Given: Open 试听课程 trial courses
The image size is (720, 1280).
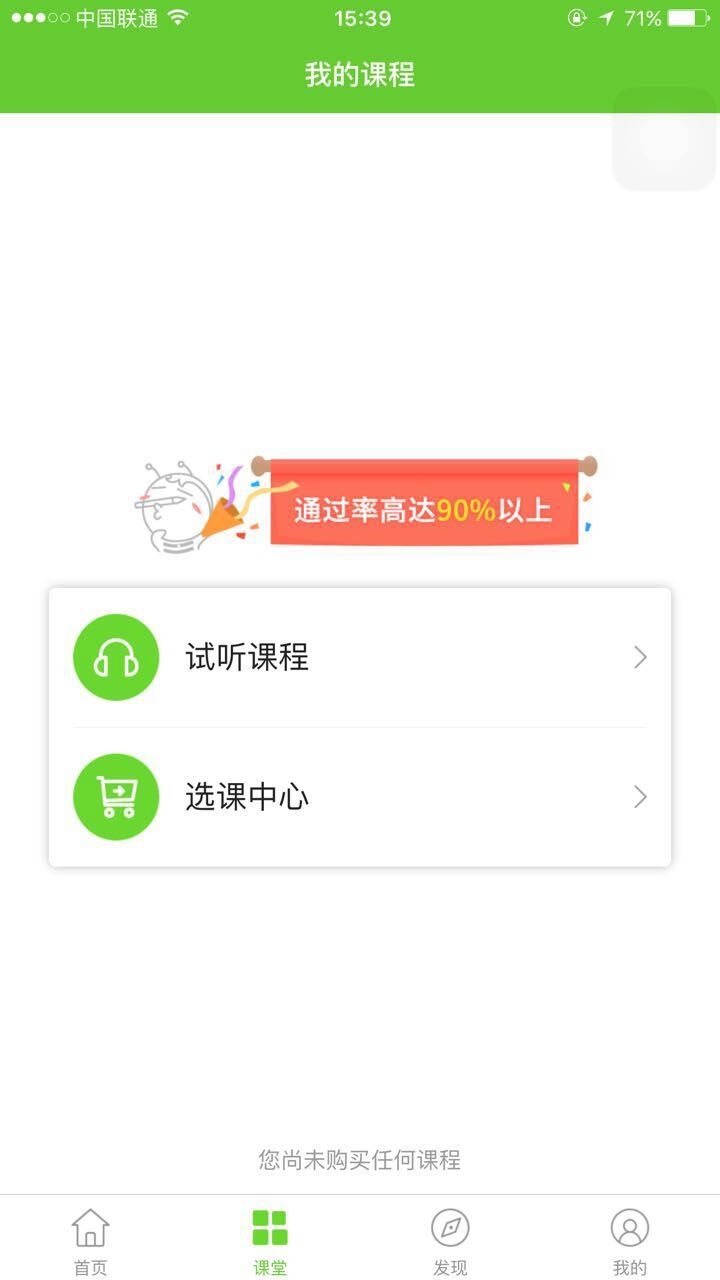Looking at the screenshot, I should click(x=360, y=657).
